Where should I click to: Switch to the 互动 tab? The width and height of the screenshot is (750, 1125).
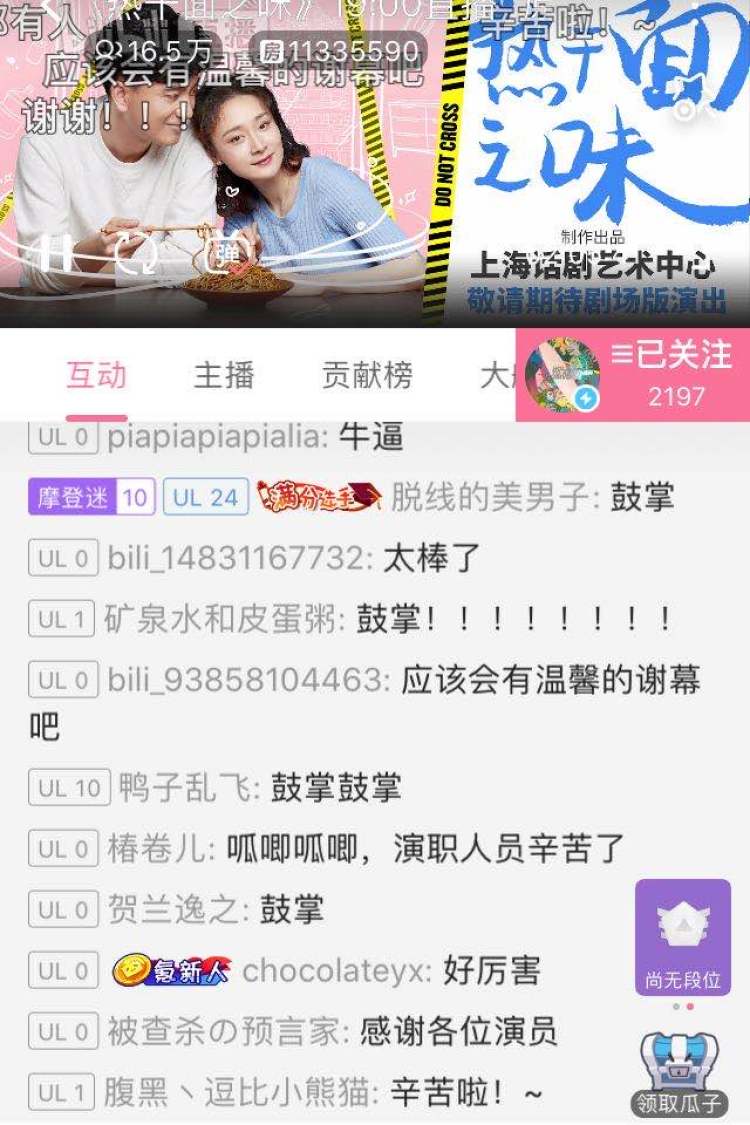coord(96,375)
